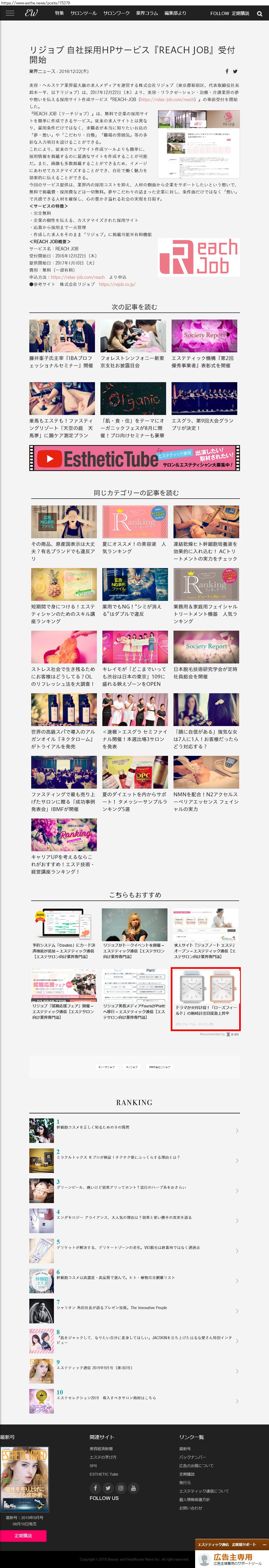Open the サロンワーク header menu item
The image size is (269, 1568).
pos(116,13)
